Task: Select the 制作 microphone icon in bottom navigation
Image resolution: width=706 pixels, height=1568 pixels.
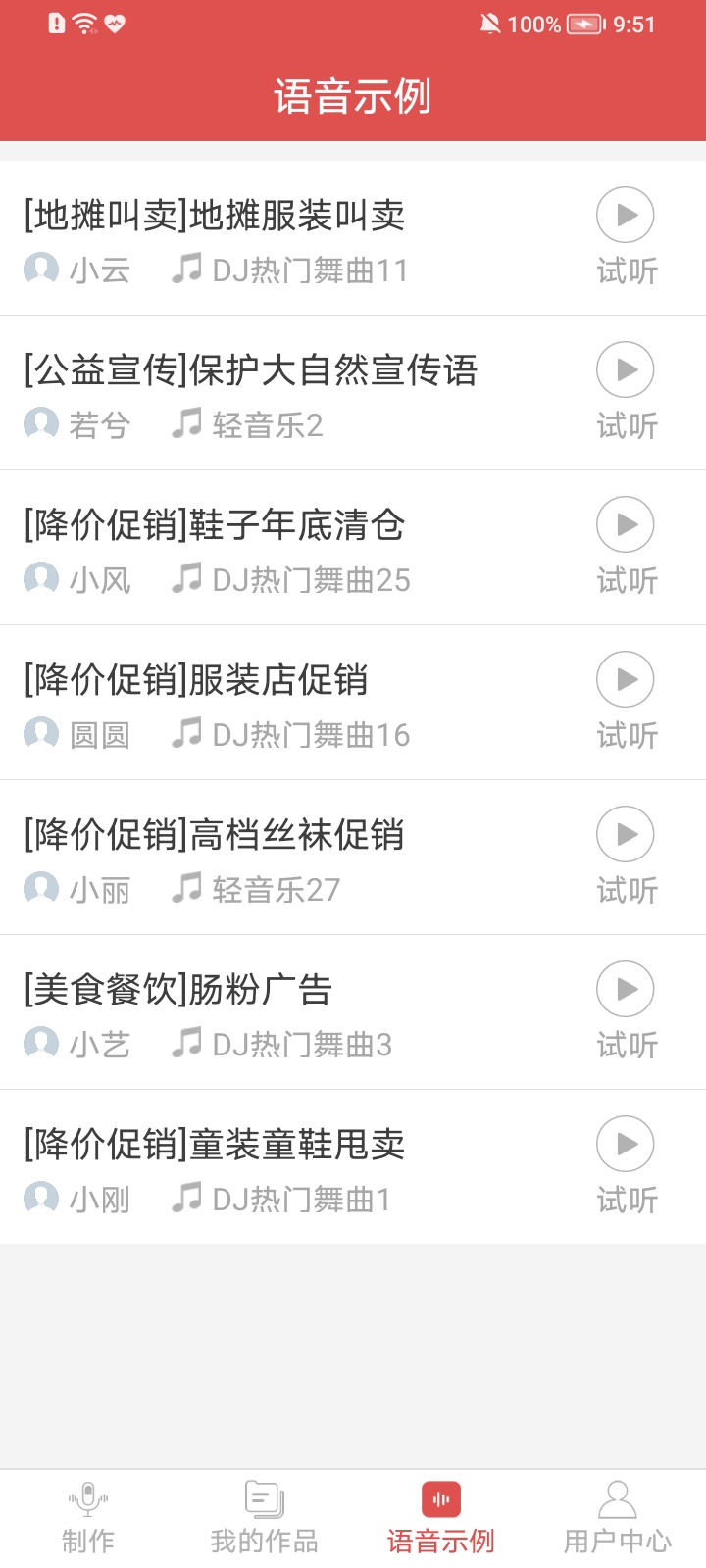Action: [x=87, y=1497]
